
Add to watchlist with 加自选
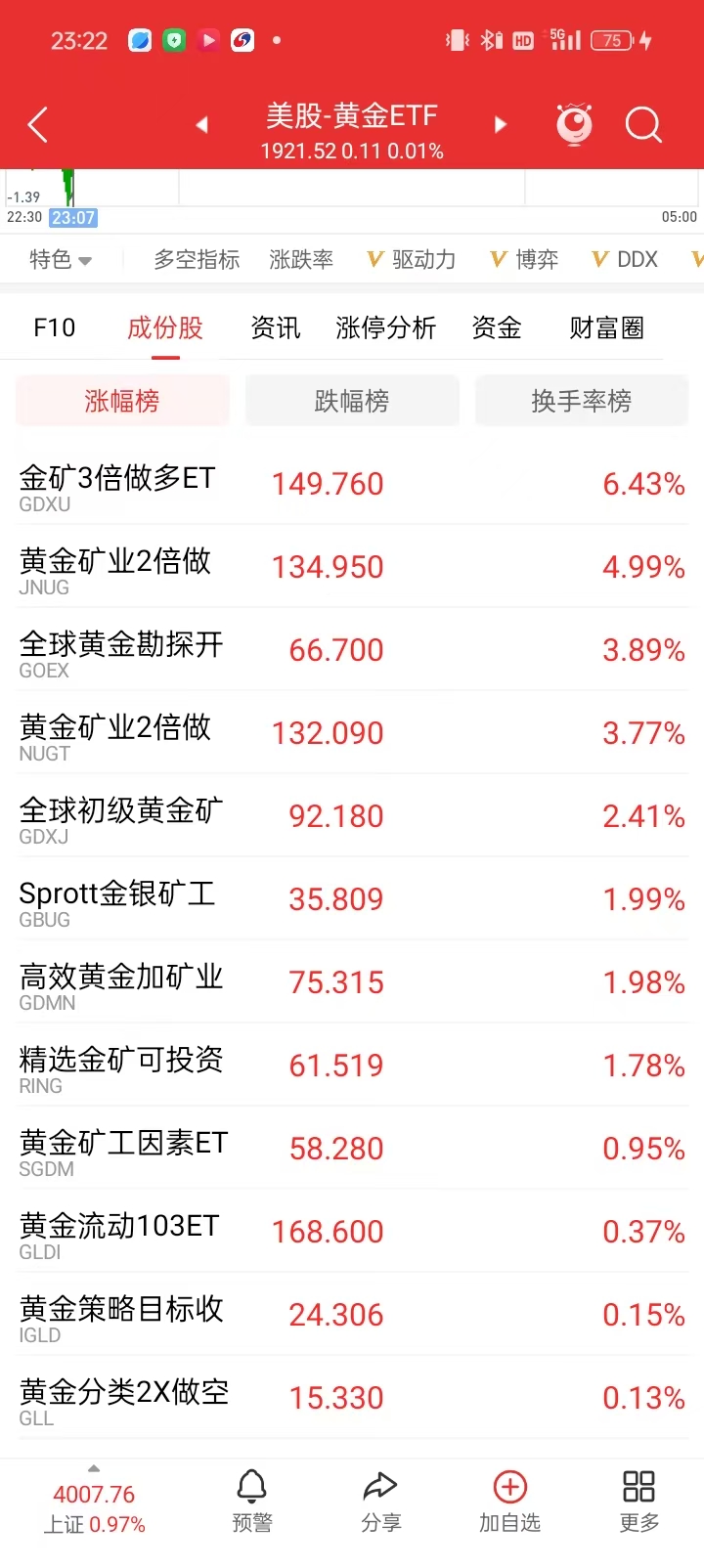[x=509, y=1502]
